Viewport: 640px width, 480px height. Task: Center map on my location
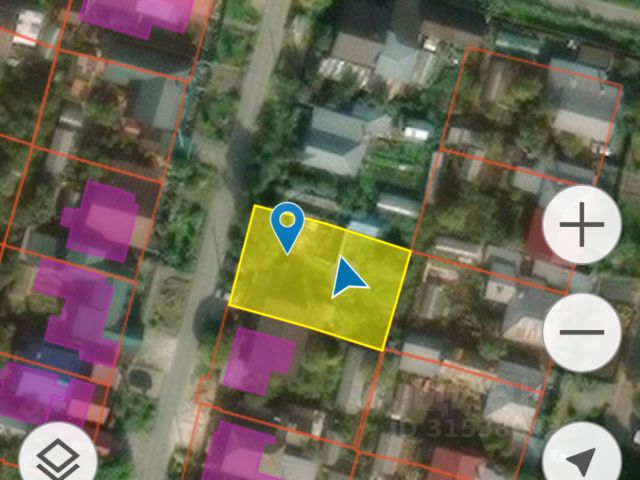581,459
